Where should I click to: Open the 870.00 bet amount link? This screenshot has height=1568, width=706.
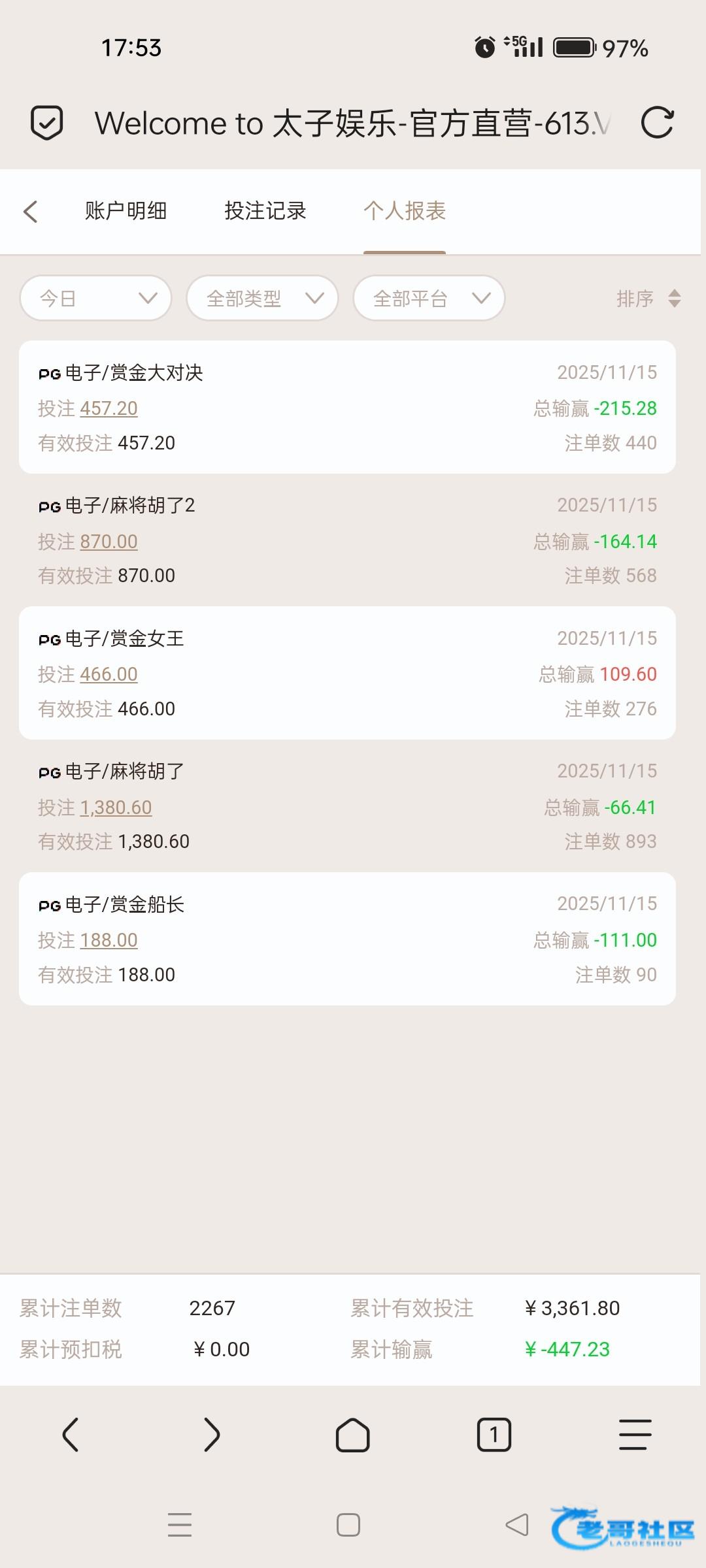(109, 542)
